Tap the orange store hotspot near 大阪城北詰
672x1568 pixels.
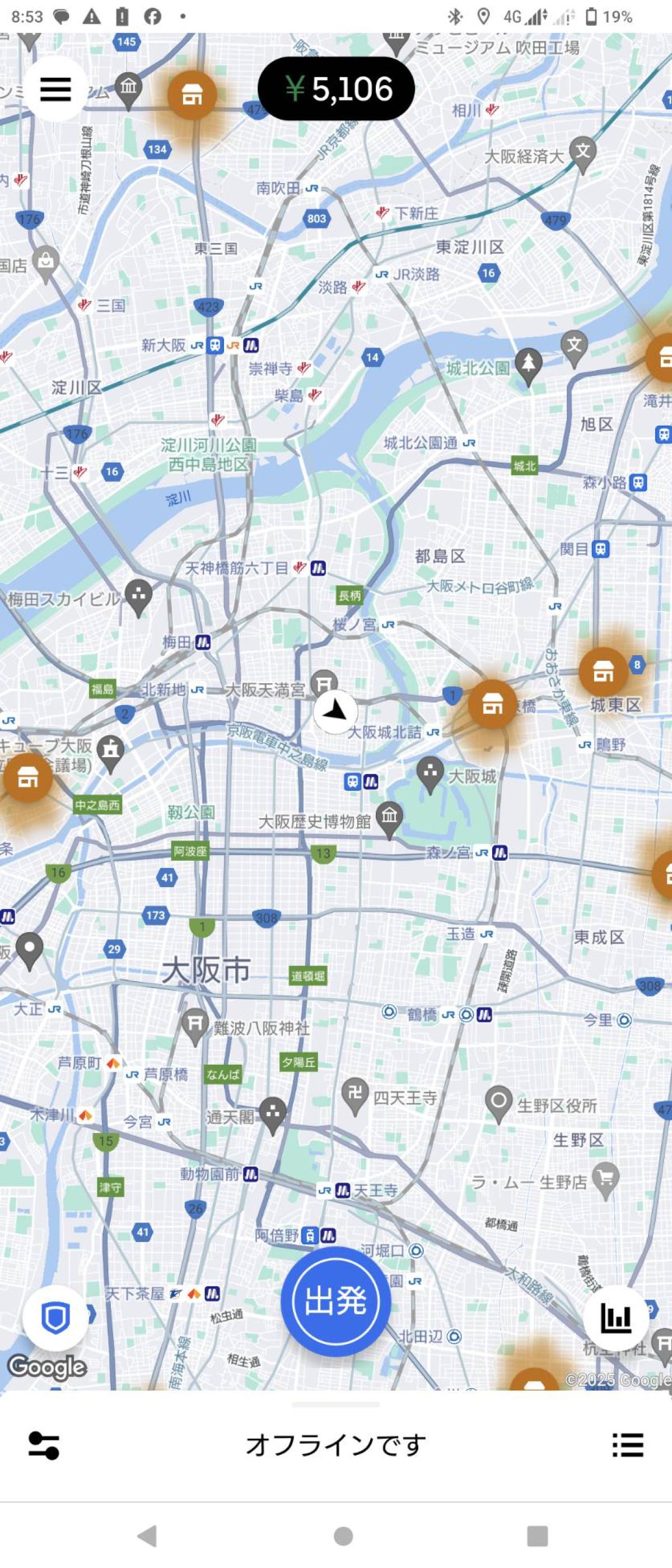(492, 704)
